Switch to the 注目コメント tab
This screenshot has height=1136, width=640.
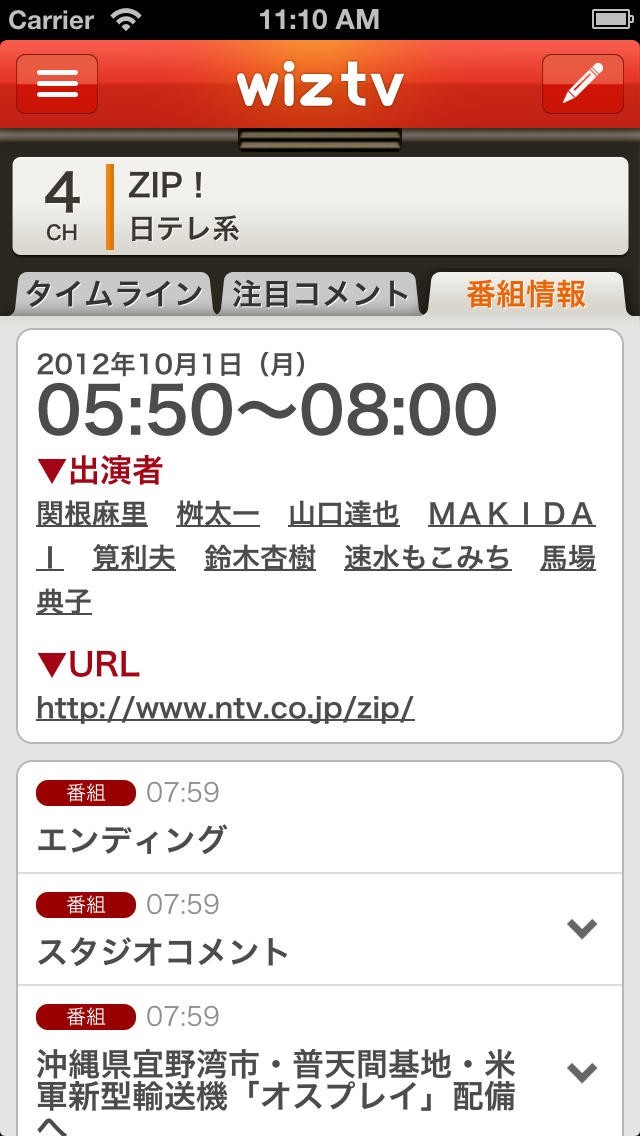320,294
